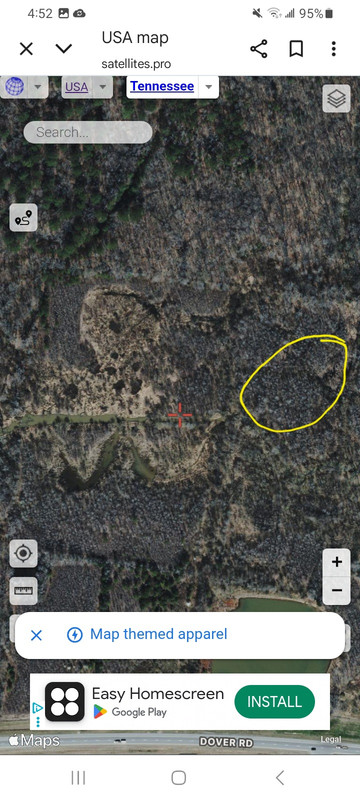The height and width of the screenshot is (800, 360).
Task: Open the USA link
Action: point(76,87)
